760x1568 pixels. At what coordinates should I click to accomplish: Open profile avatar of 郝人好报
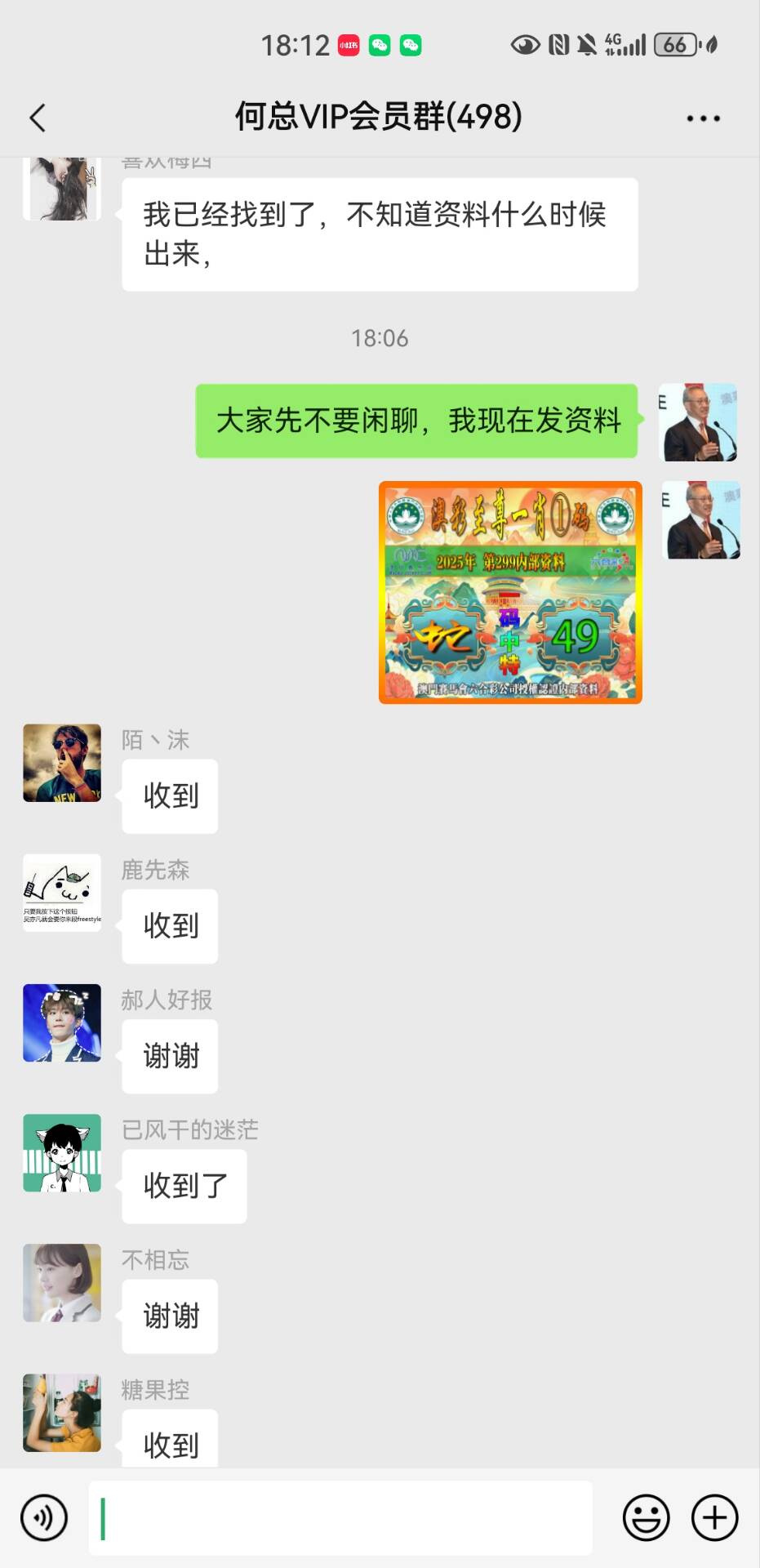(62, 1022)
